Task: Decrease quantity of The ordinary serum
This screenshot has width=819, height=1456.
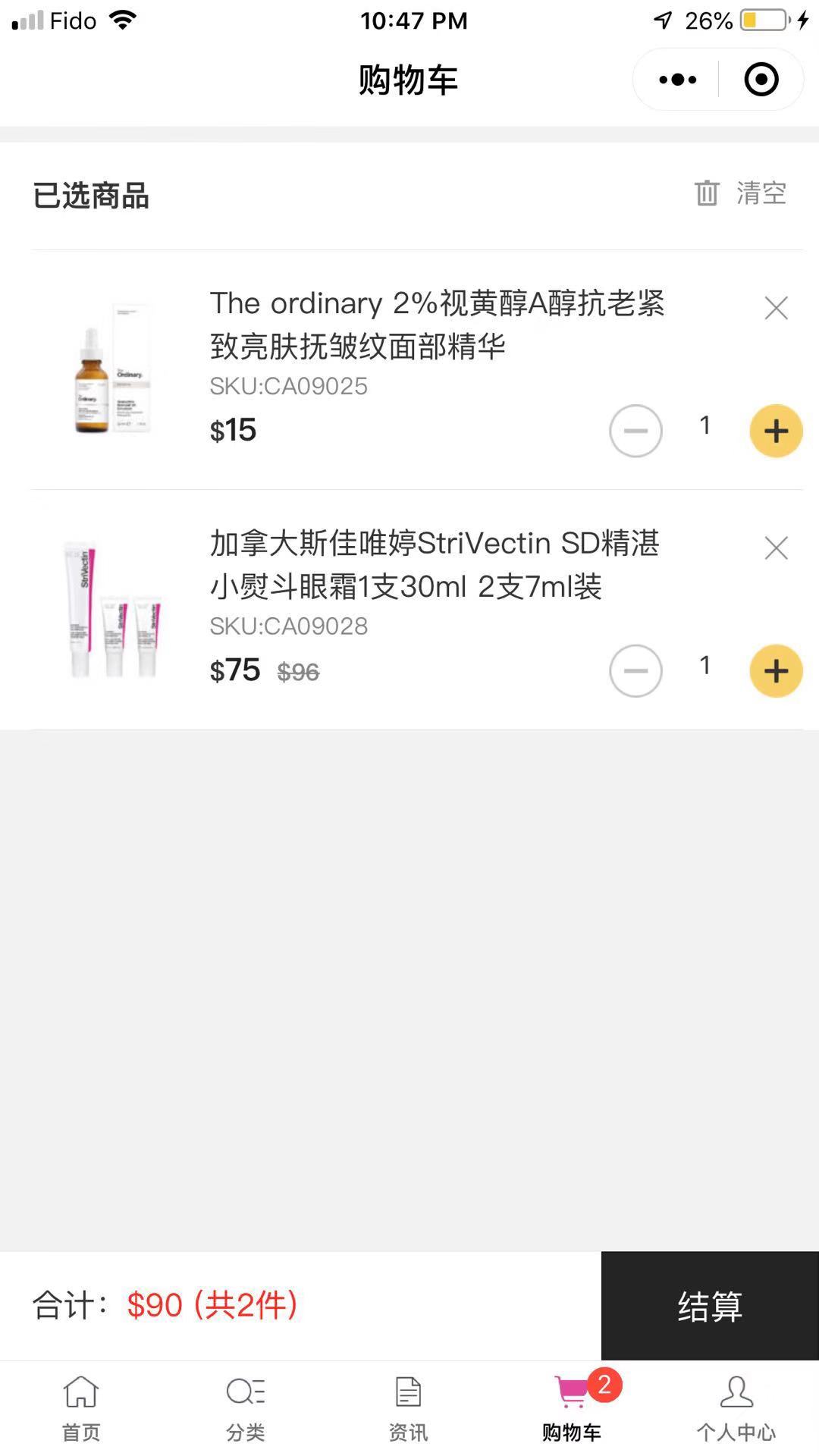Action: [x=635, y=431]
